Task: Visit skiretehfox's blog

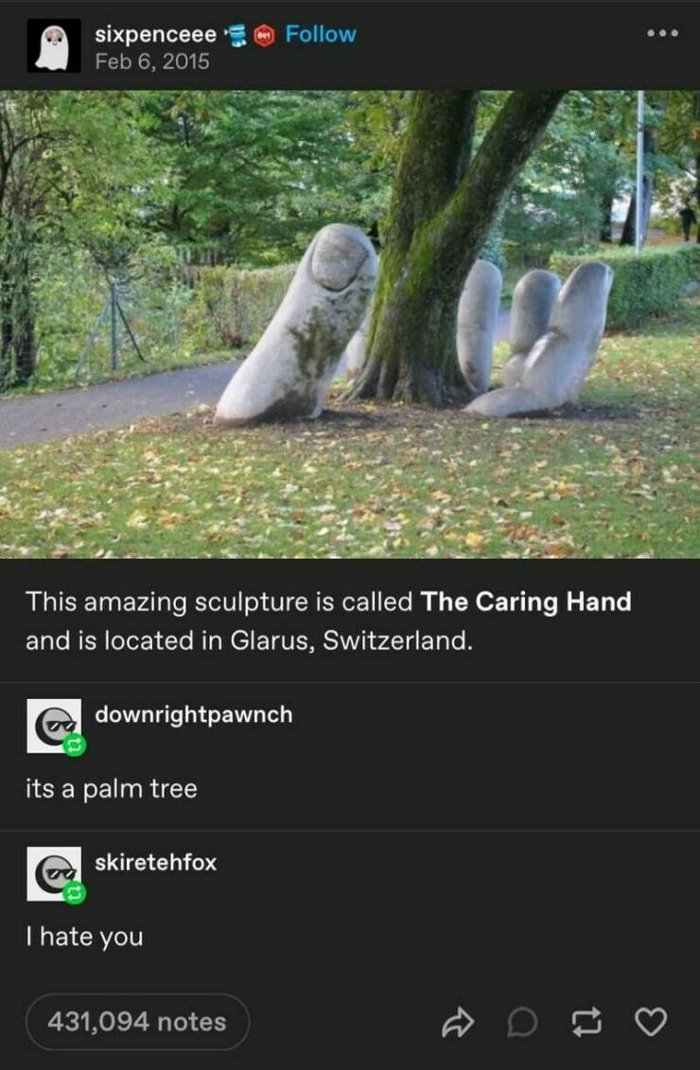Action: 155,861
